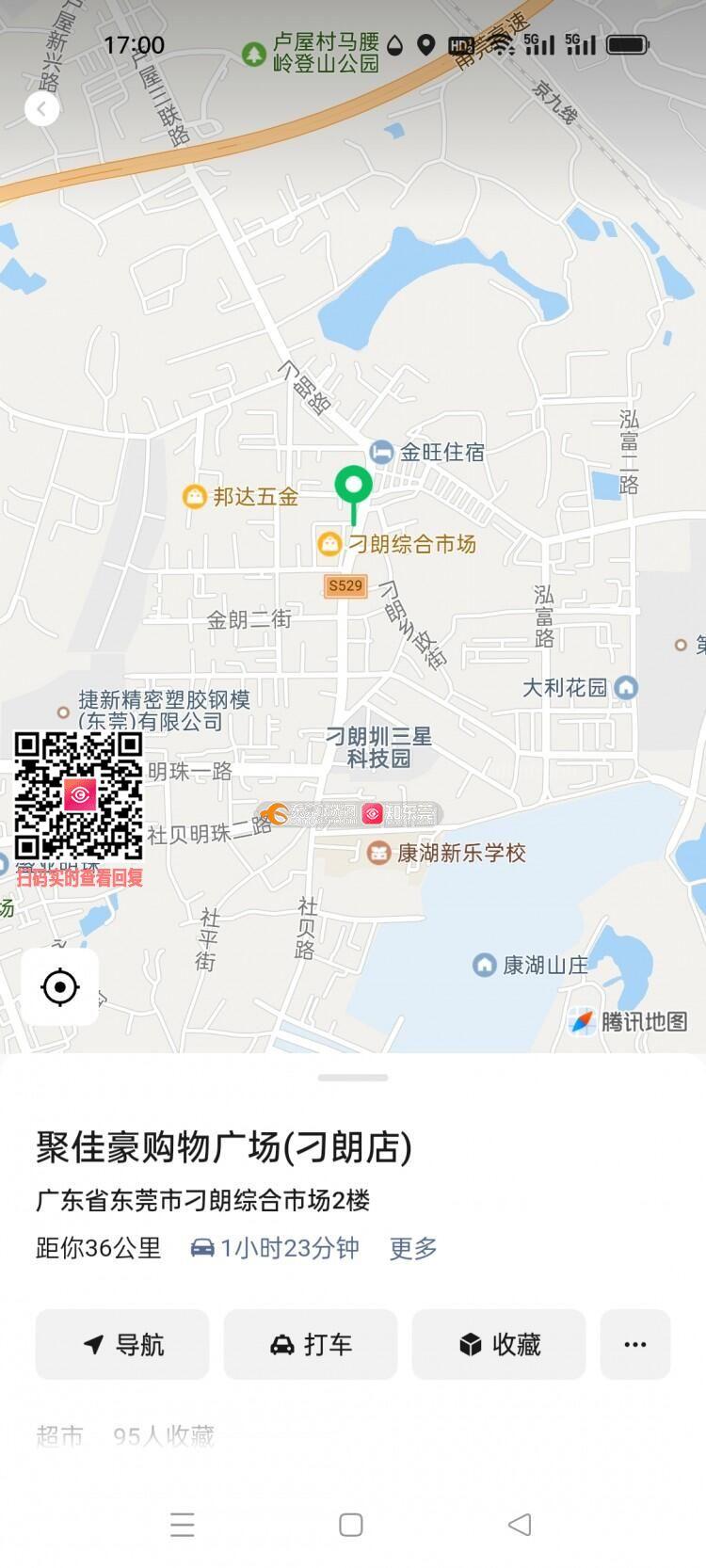Recenter map on my current location
Viewport: 706px width, 1568px height.
(x=60, y=987)
